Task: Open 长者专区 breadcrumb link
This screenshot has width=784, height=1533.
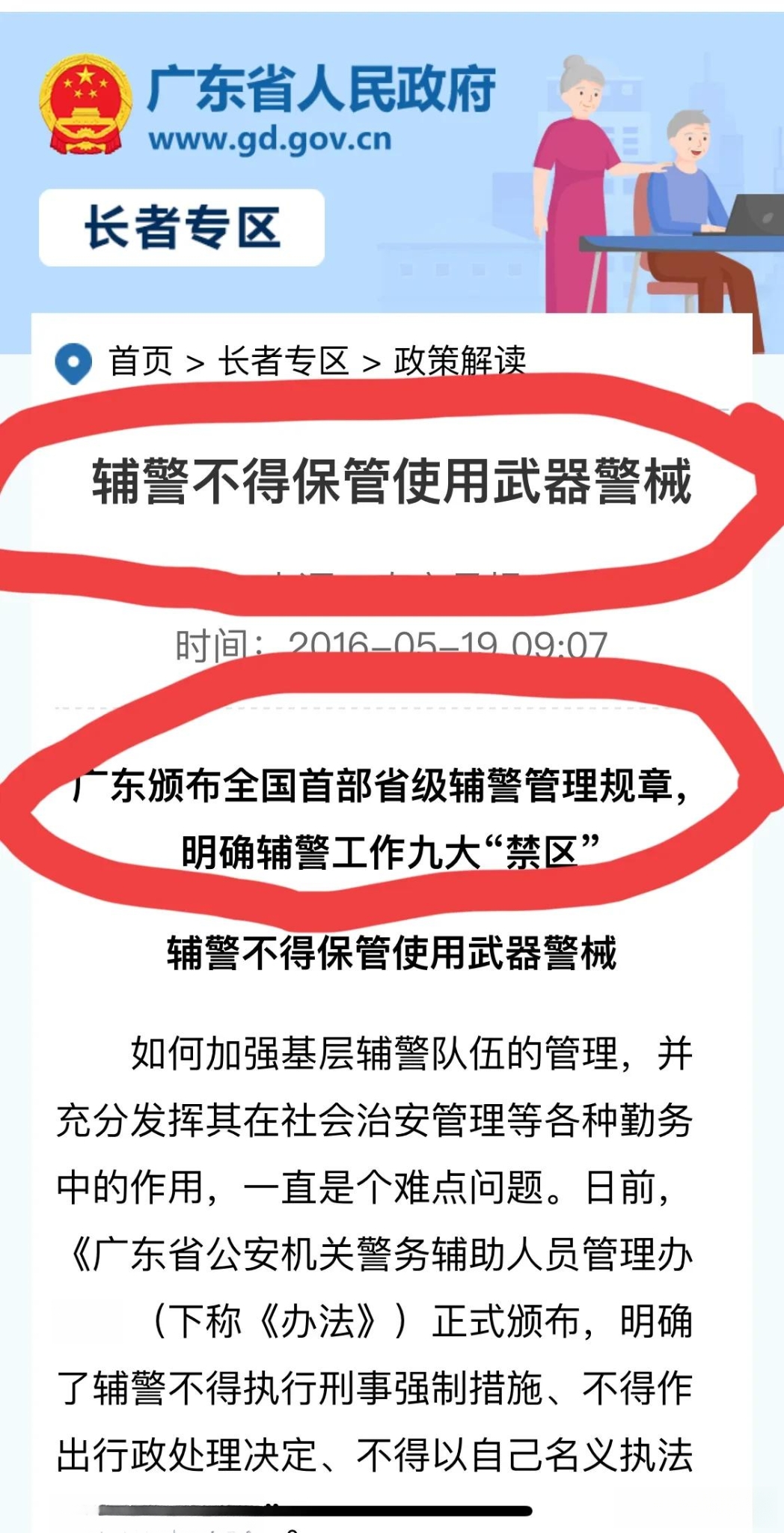Action: pyautogui.click(x=284, y=362)
